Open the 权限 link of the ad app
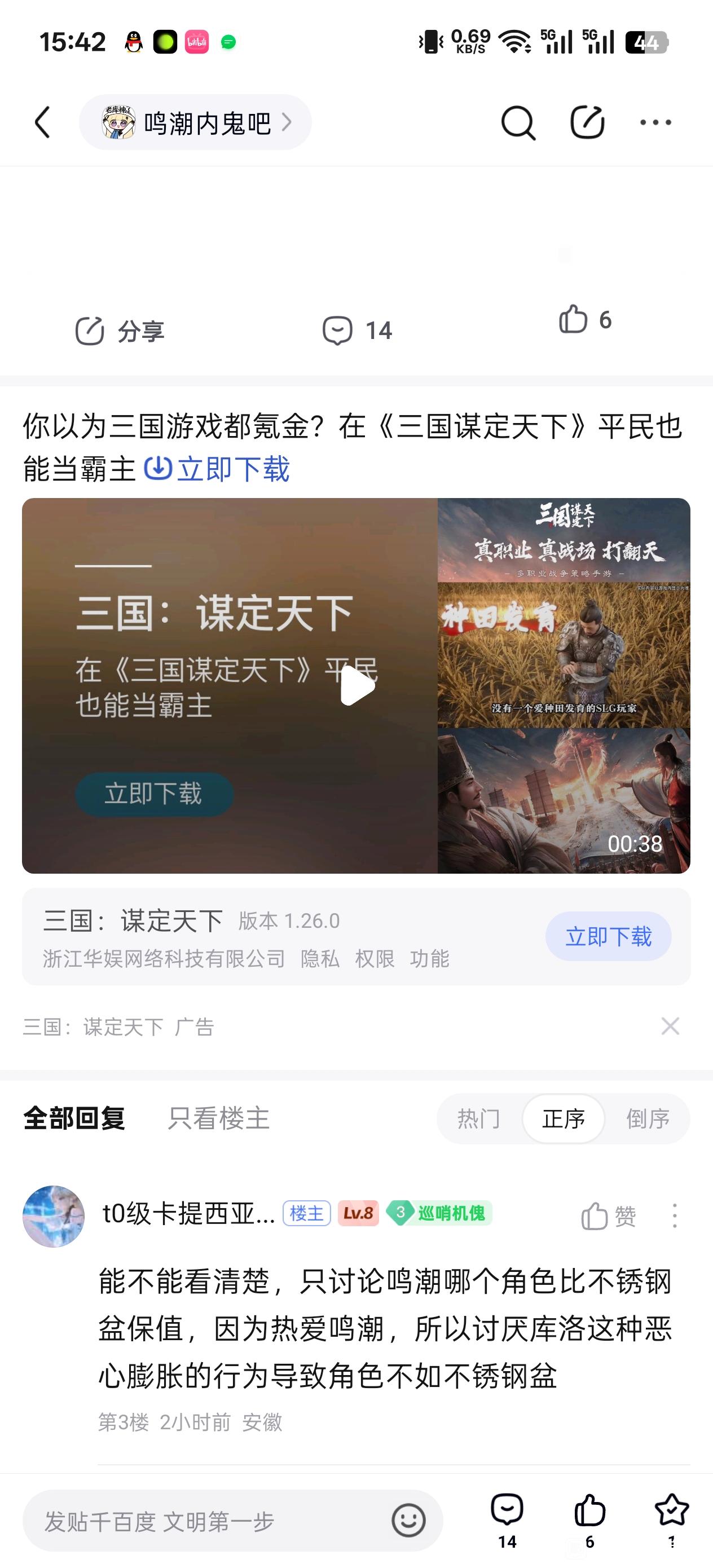This screenshot has height=1568, width=713. [375, 959]
